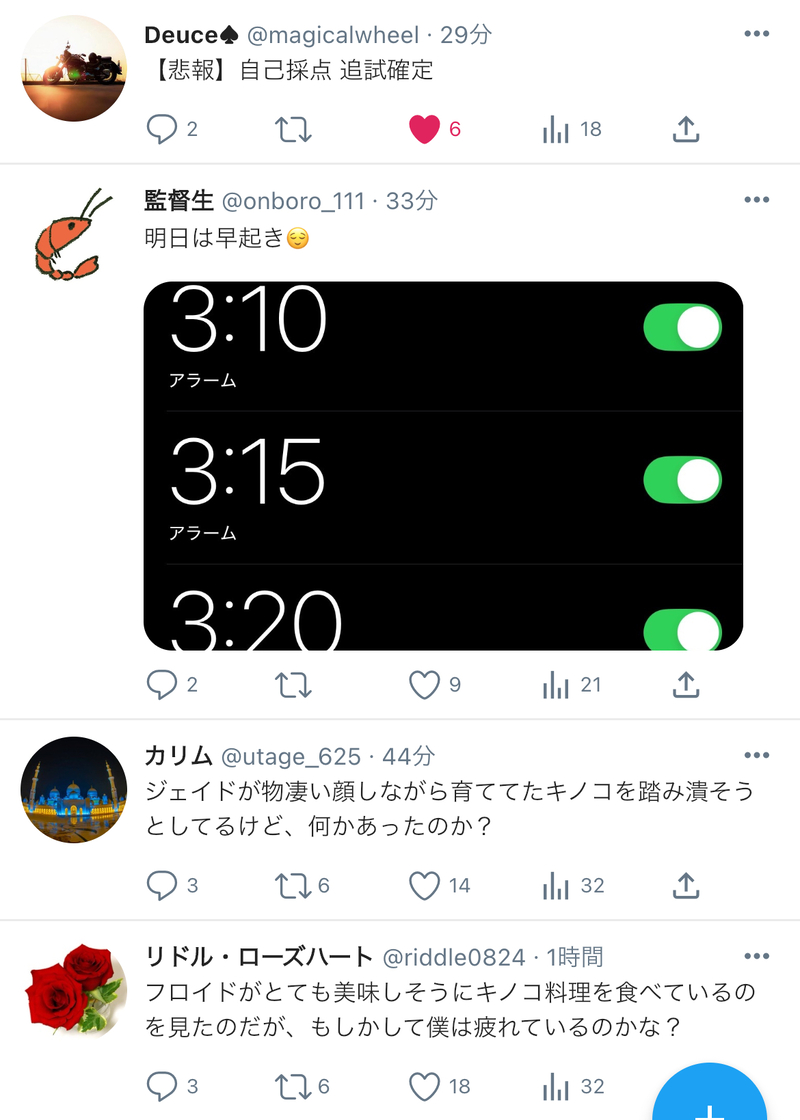Open more options on 監督生's tweet
Viewport: 800px width, 1120px height.
(x=757, y=200)
